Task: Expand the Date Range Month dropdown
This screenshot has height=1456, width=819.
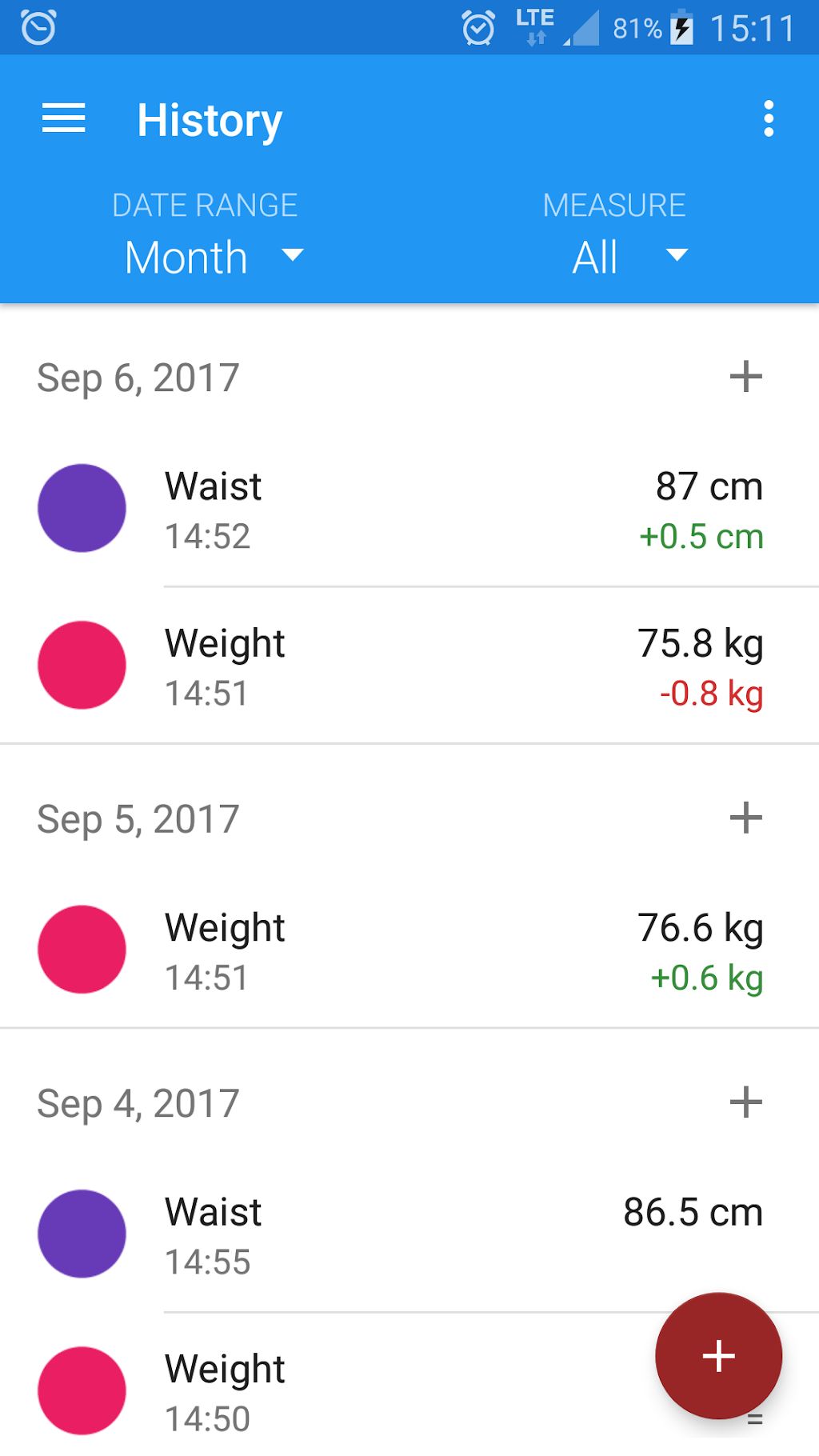Action: tap(214, 257)
